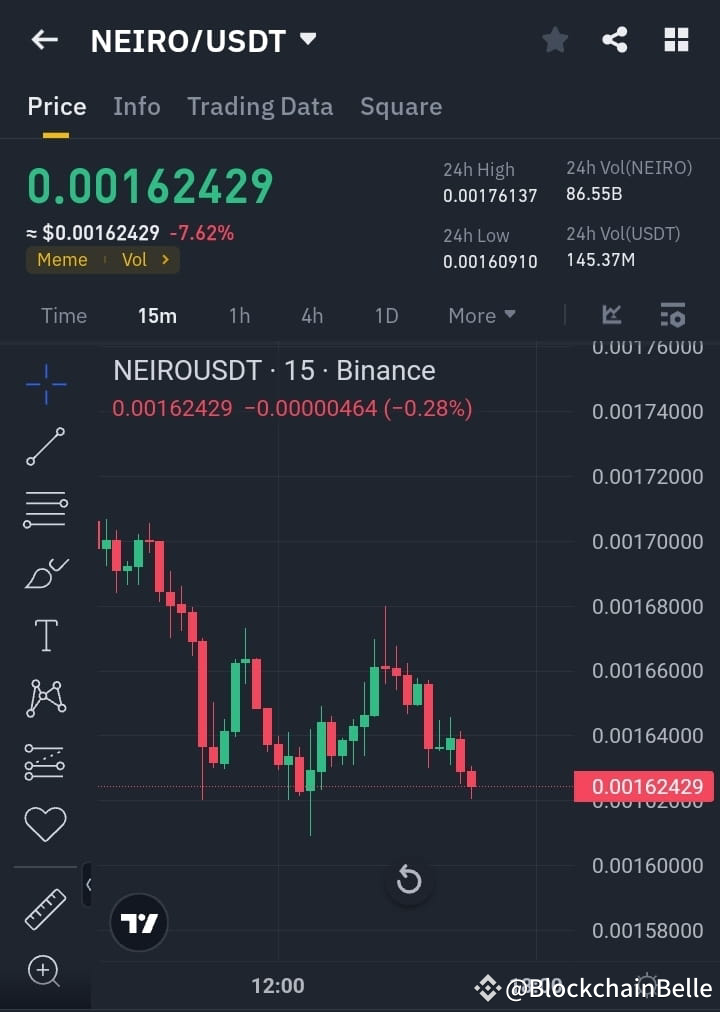This screenshot has width=720, height=1012.
Task: Open the Square tab
Action: 401,106
